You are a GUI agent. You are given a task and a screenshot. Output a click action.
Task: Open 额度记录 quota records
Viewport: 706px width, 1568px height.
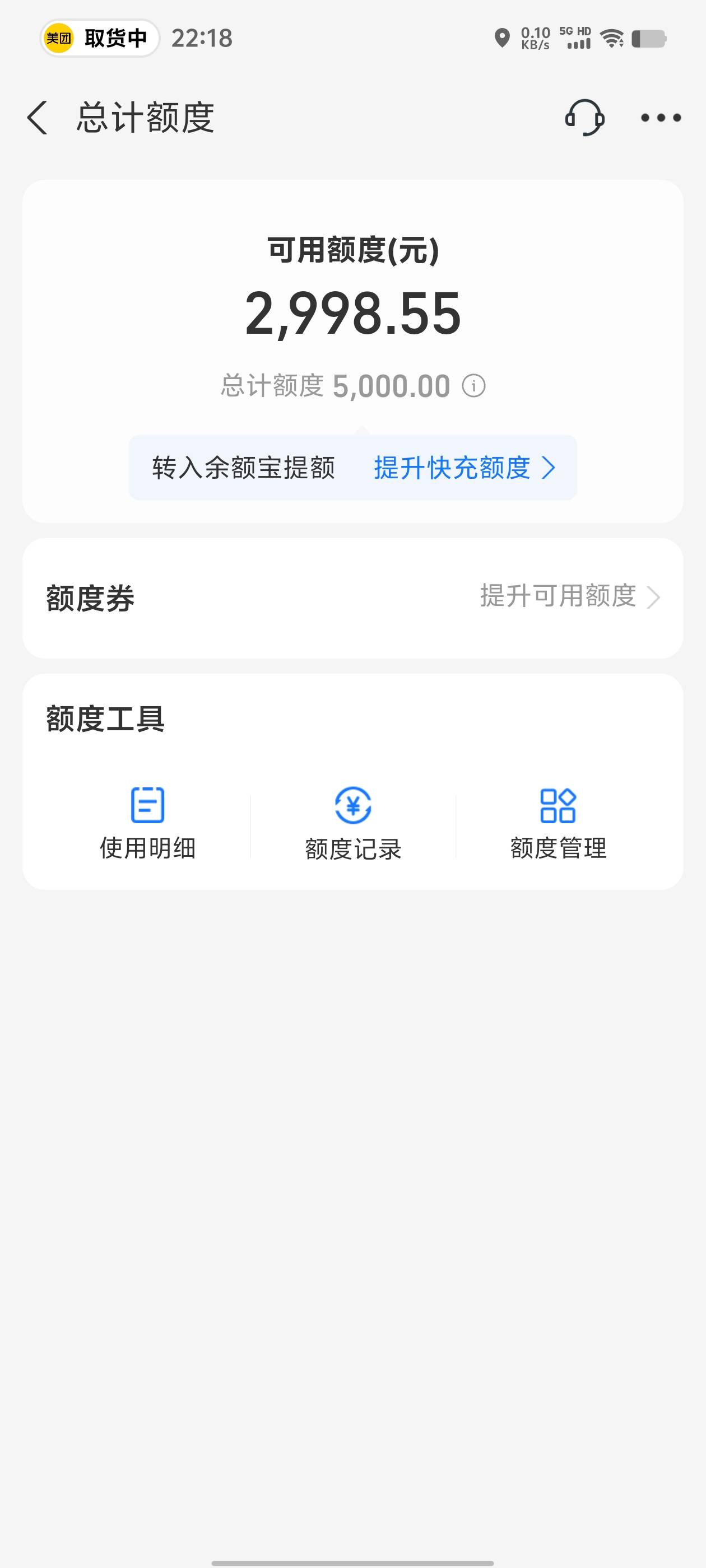(352, 823)
